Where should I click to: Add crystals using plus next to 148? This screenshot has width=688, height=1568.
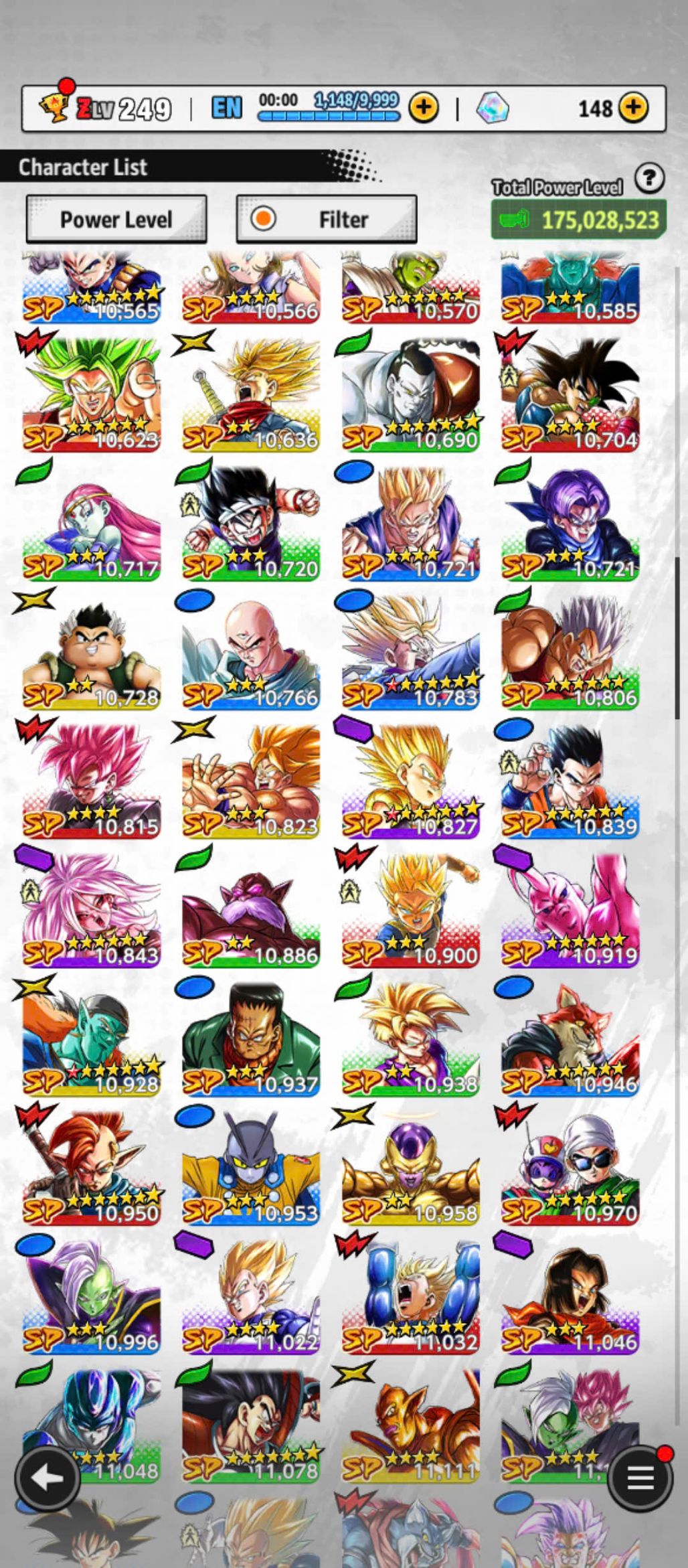click(x=633, y=107)
